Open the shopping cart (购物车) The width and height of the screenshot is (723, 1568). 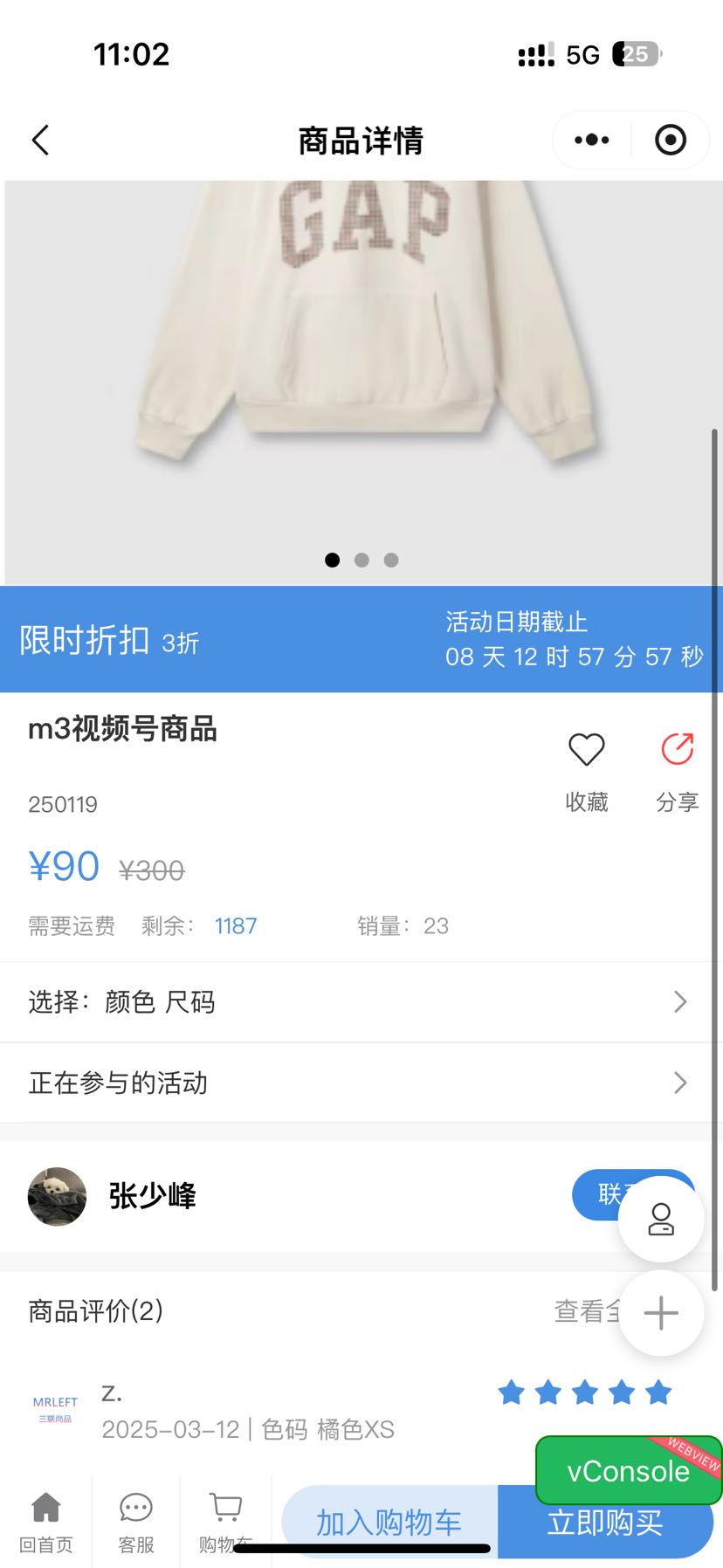click(x=225, y=1523)
